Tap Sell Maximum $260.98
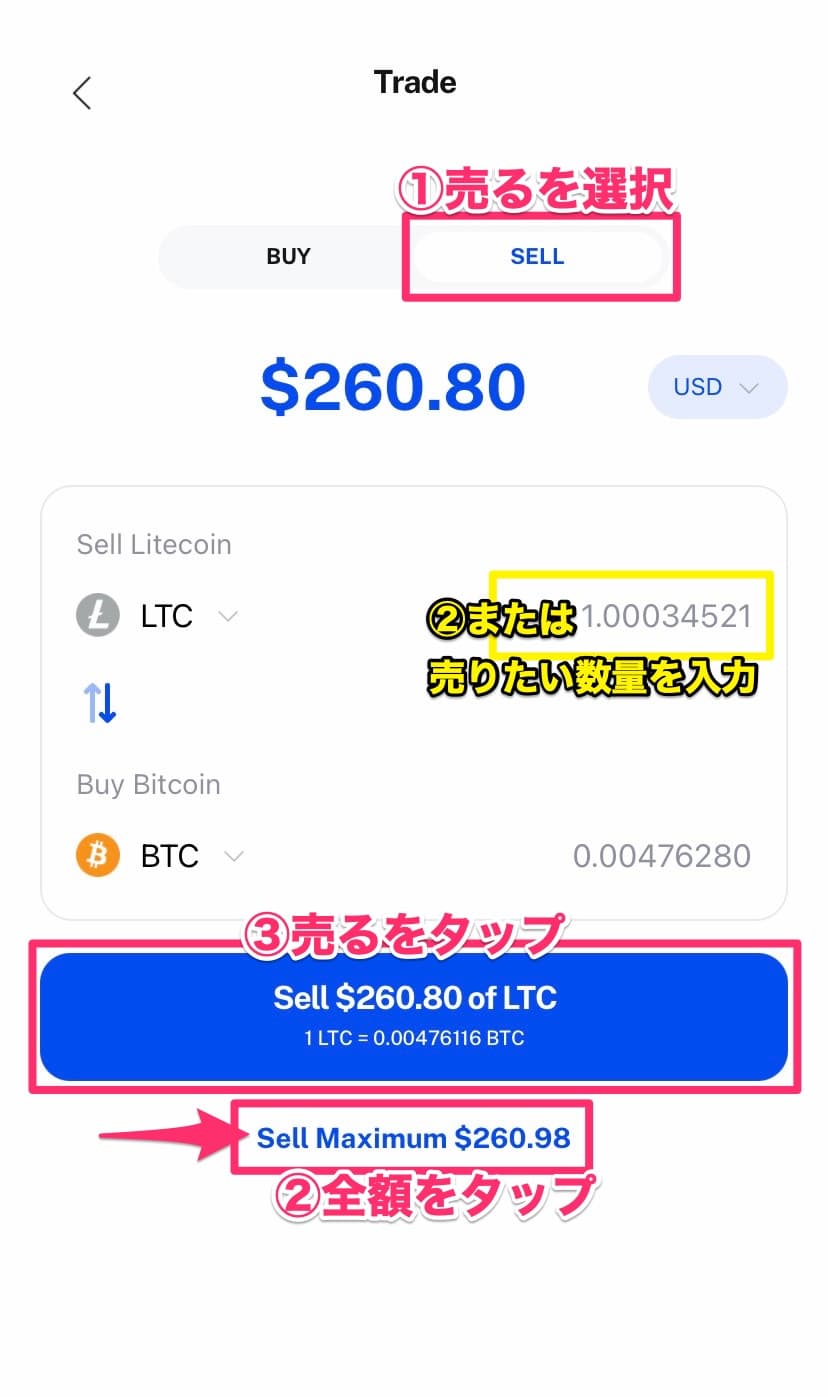The height and width of the screenshot is (1397, 828). [x=414, y=1138]
